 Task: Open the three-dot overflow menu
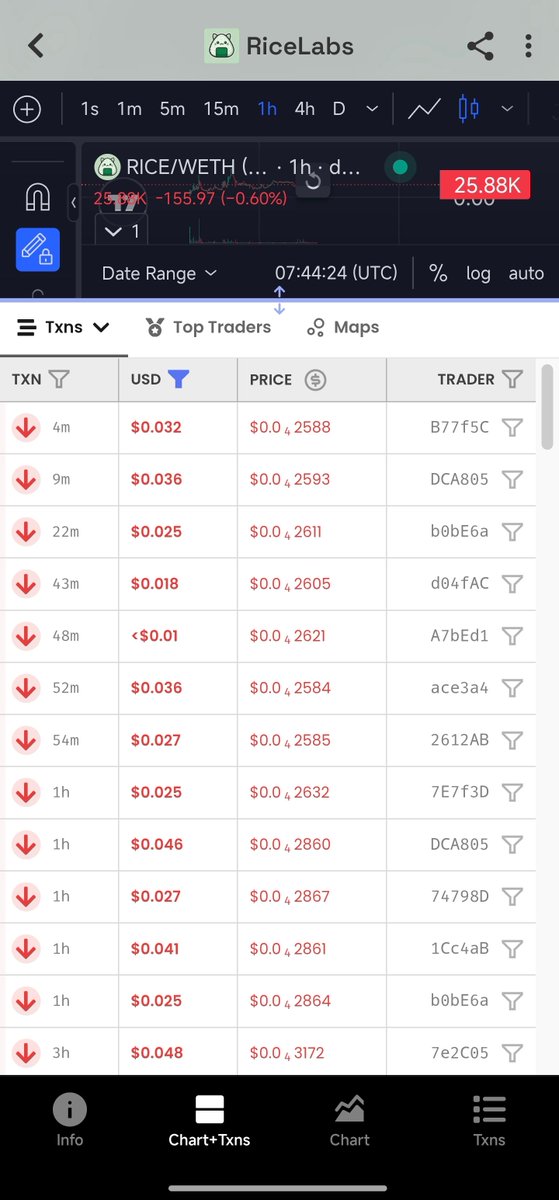click(x=529, y=45)
